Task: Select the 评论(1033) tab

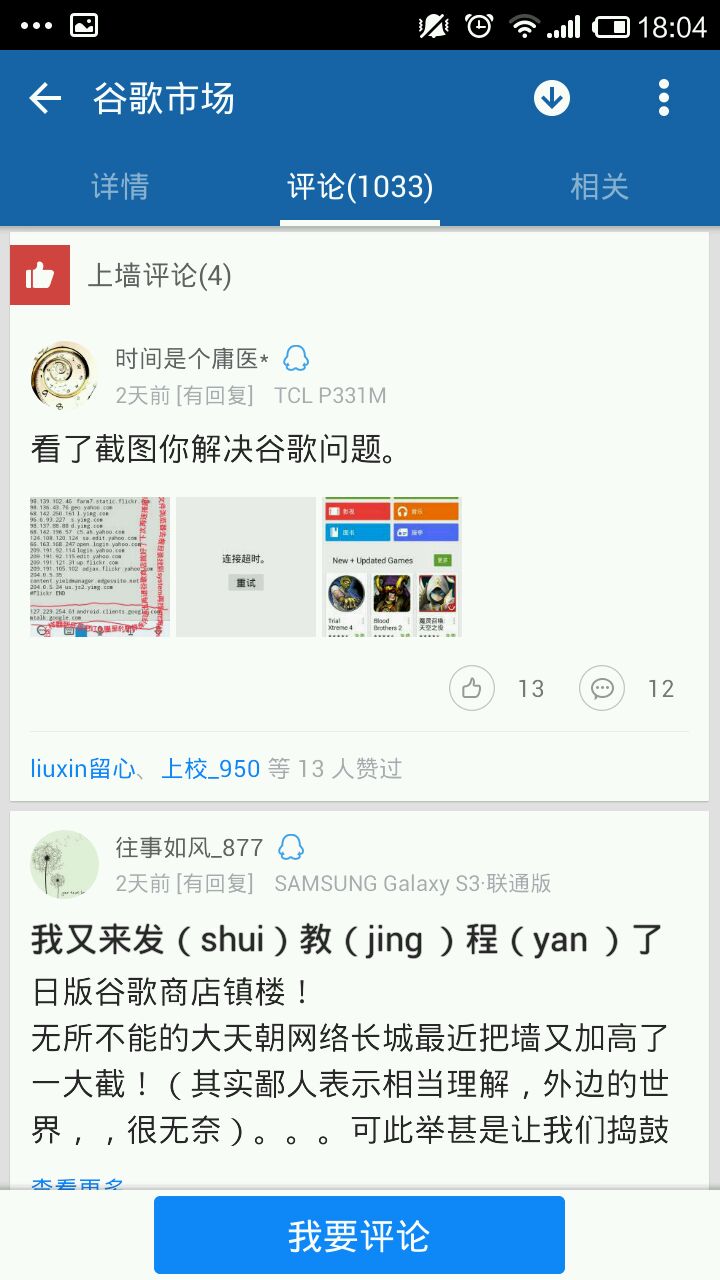Action: (360, 186)
